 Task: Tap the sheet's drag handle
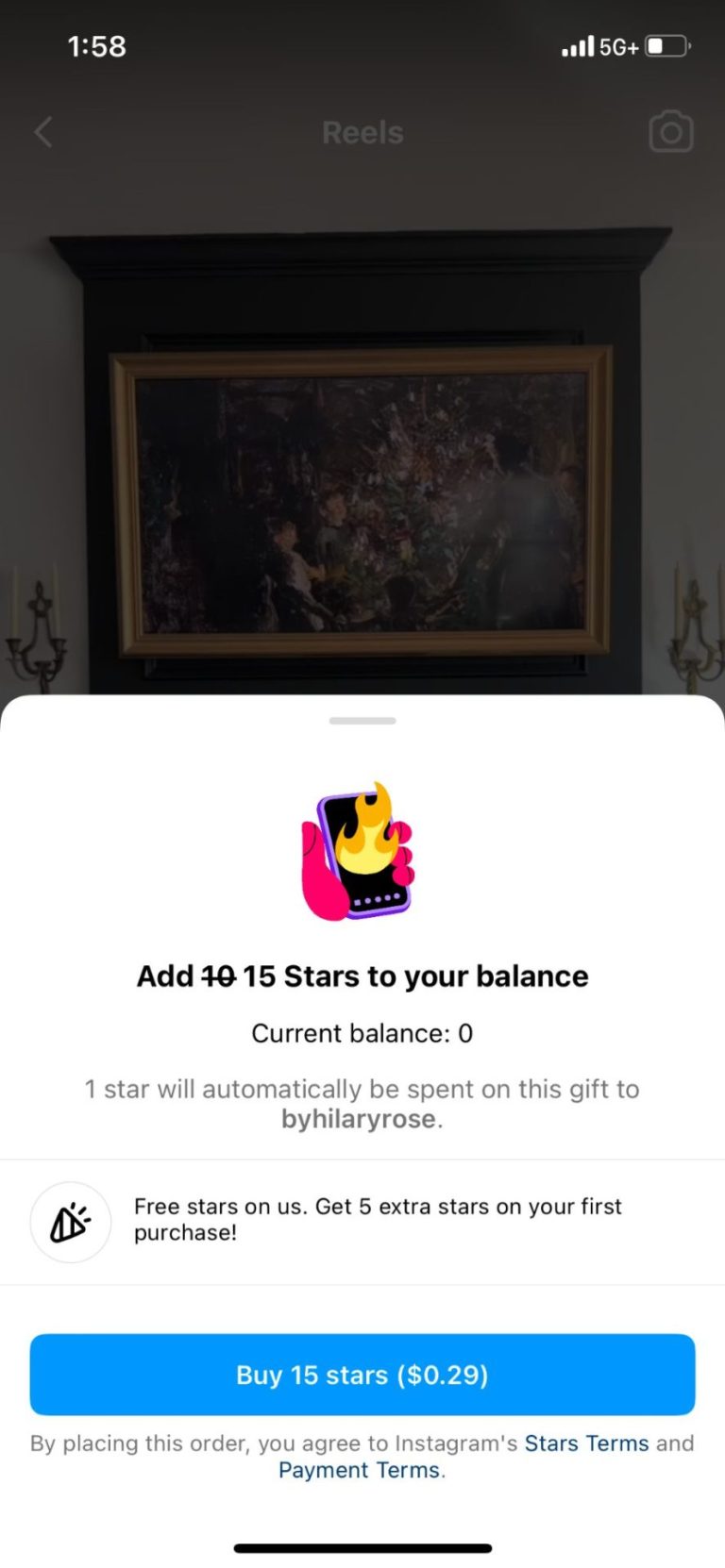click(362, 721)
